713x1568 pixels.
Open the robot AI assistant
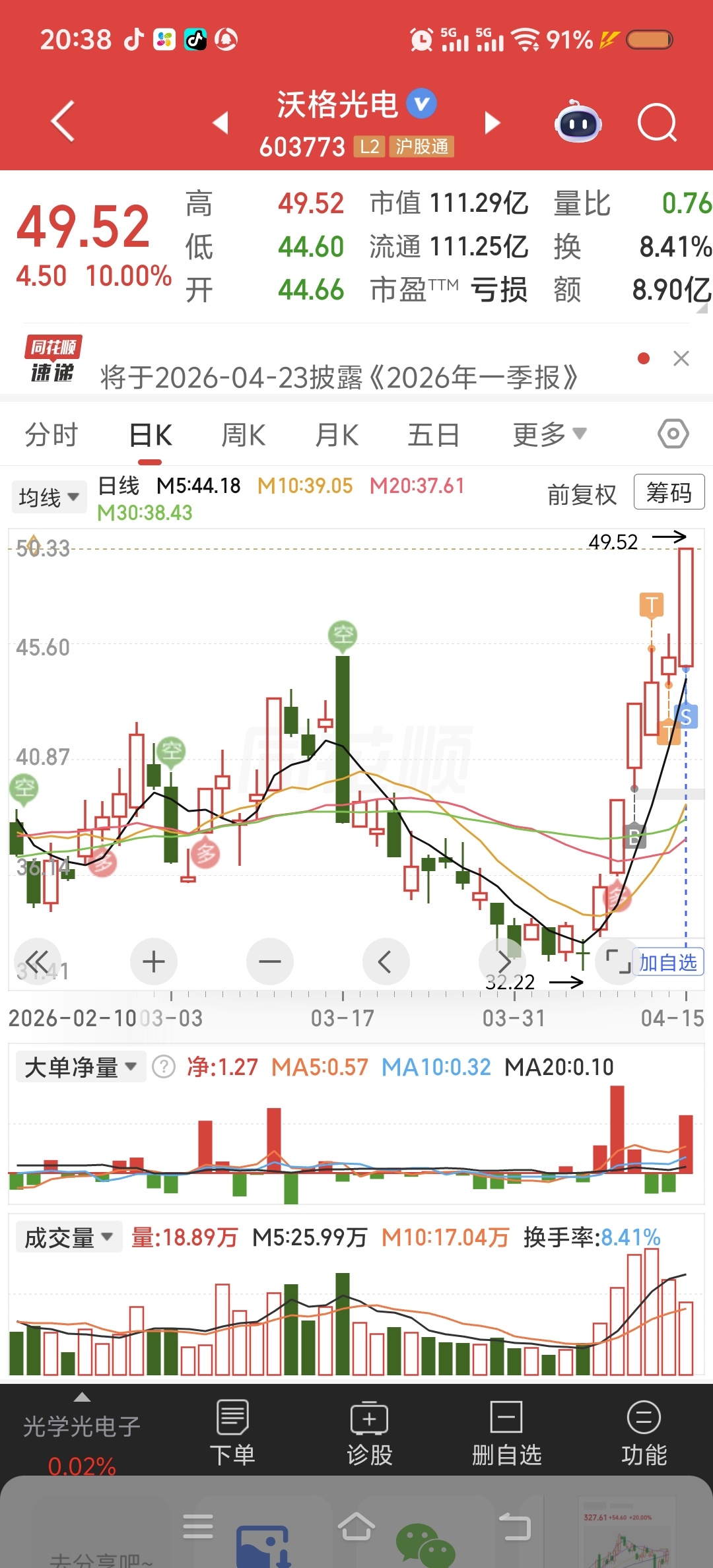(578, 123)
